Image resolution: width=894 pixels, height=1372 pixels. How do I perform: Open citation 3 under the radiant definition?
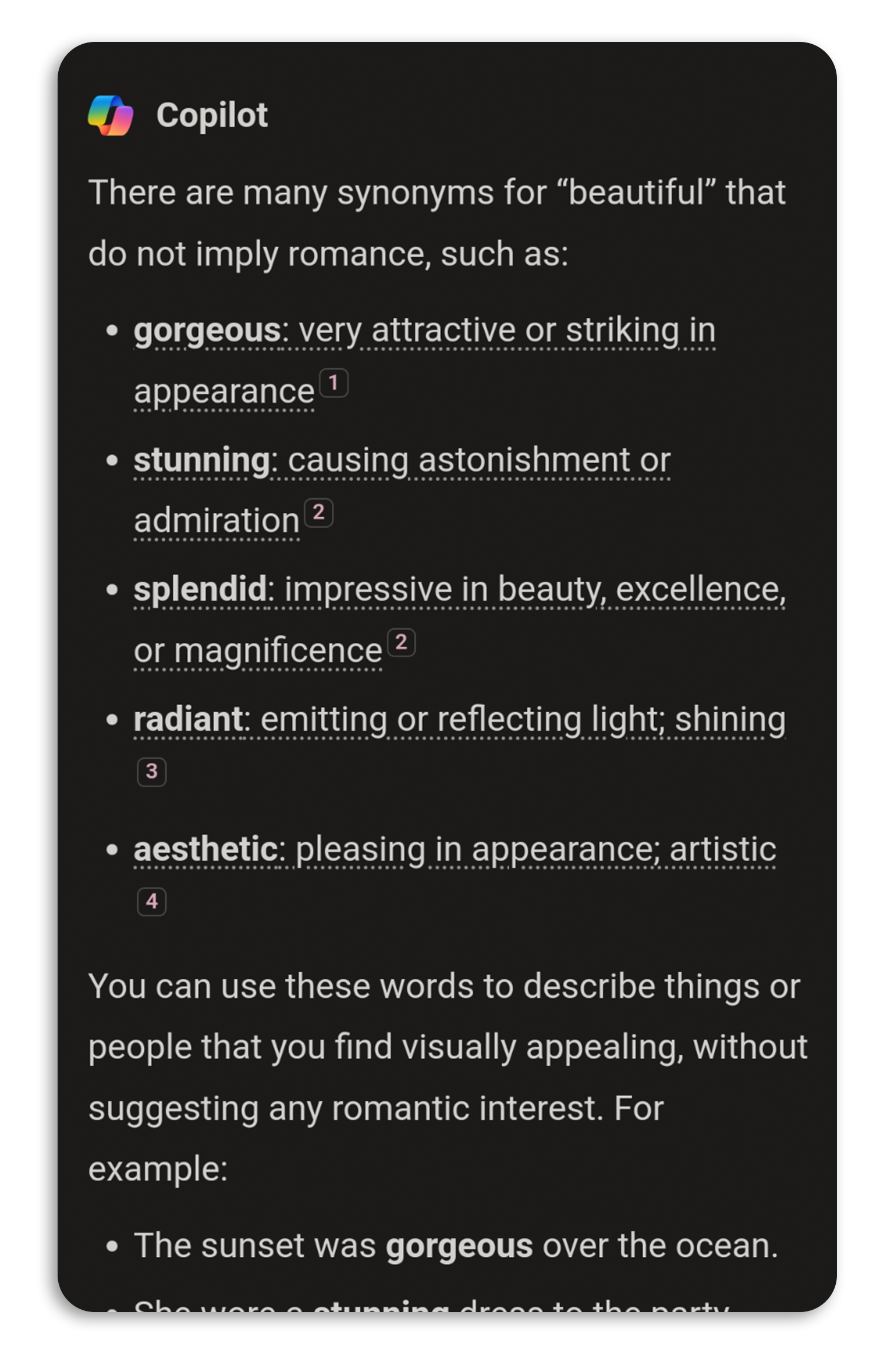pyautogui.click(x=151, y=772)
